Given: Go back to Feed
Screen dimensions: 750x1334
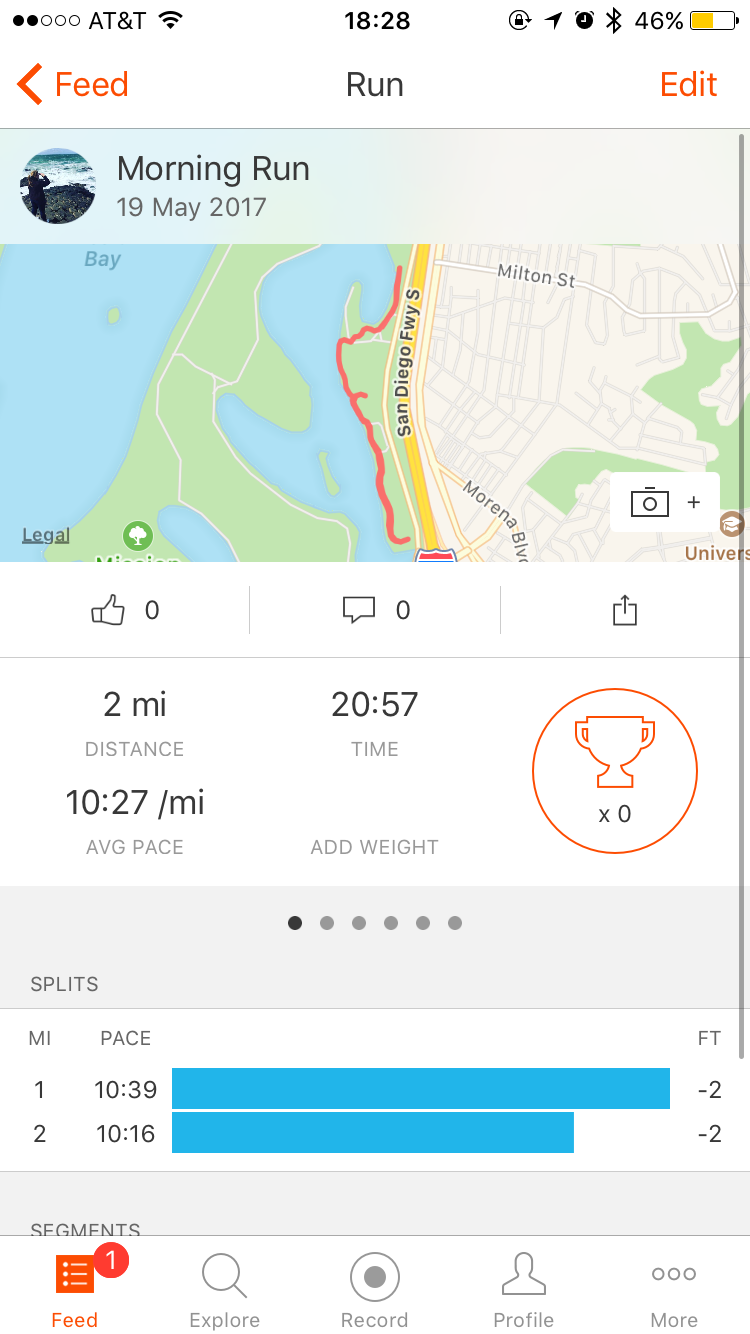Looking at the screenshot, I should point(72,85).
